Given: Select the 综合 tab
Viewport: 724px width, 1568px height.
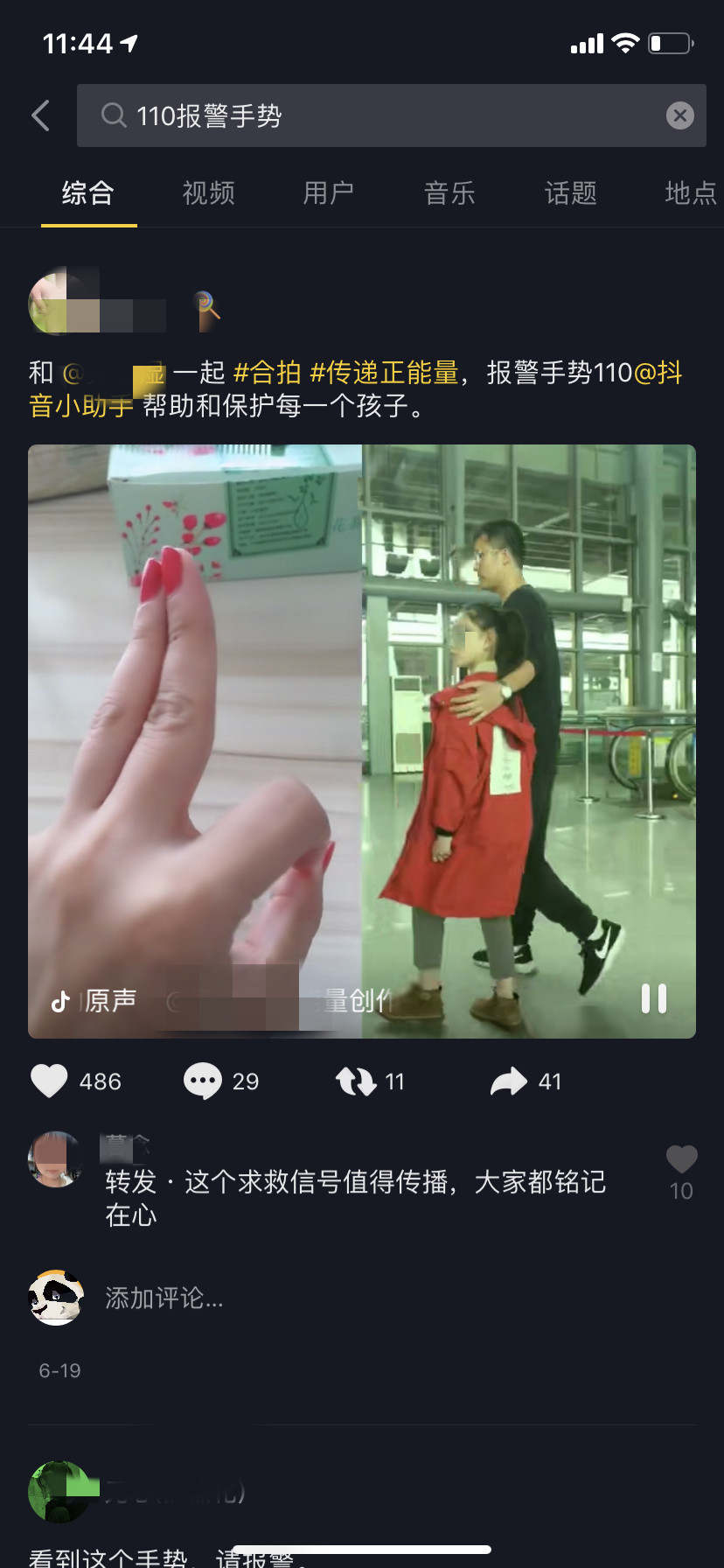Looking at the screenshot, I should (88, 192).
